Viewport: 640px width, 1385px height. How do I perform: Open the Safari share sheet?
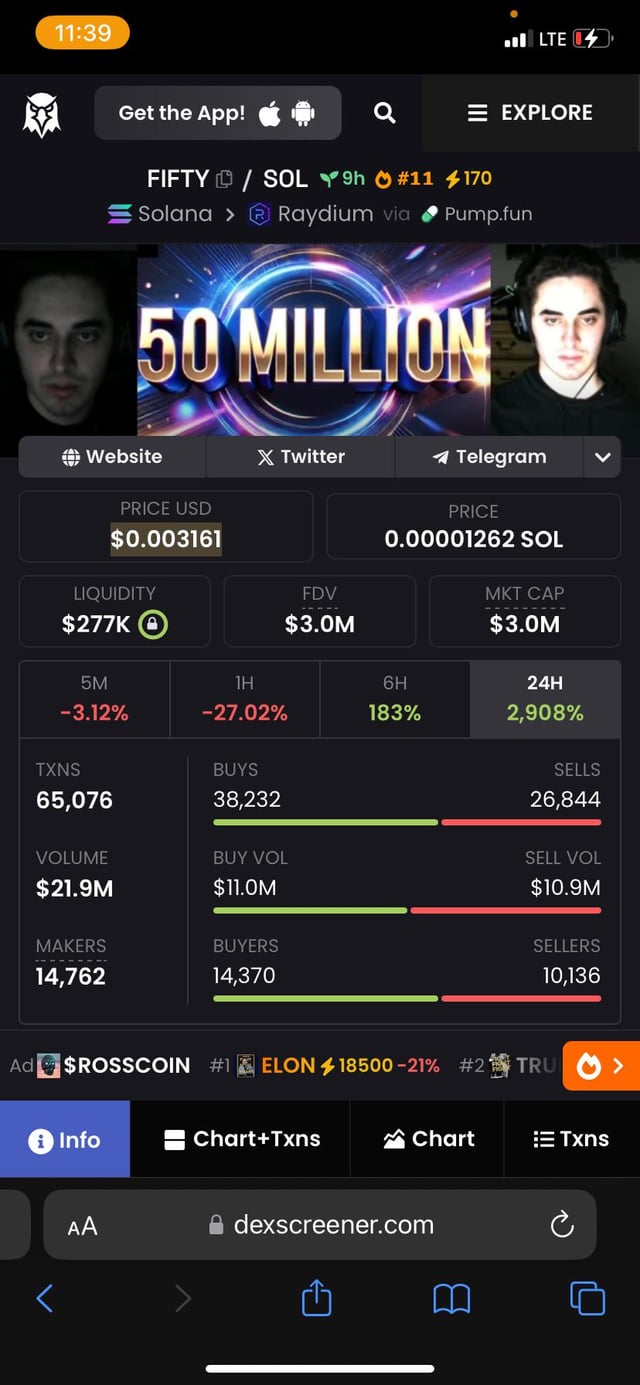pyautogui.click(x=316, y=1298)
